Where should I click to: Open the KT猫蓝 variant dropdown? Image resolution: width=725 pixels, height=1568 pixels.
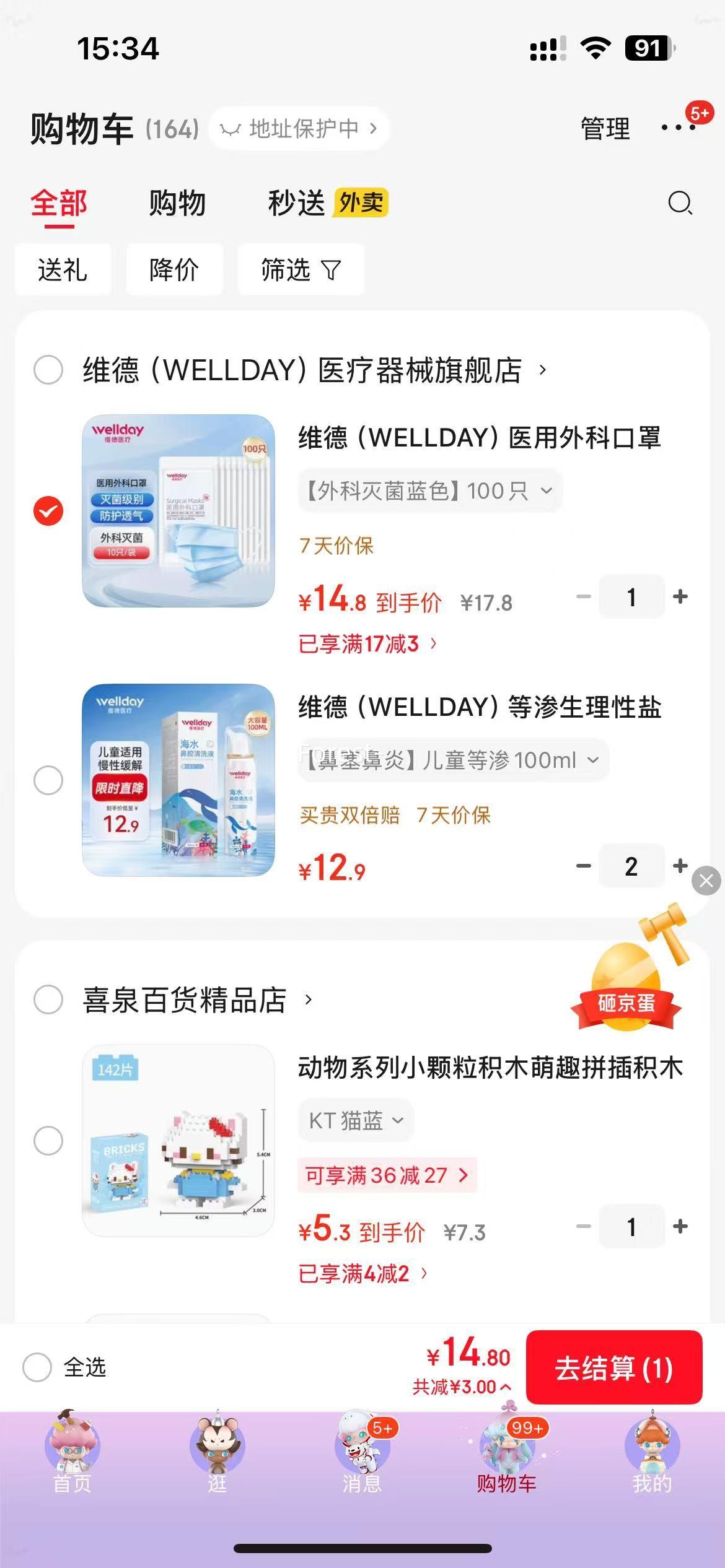click(x=356, y=1120)
